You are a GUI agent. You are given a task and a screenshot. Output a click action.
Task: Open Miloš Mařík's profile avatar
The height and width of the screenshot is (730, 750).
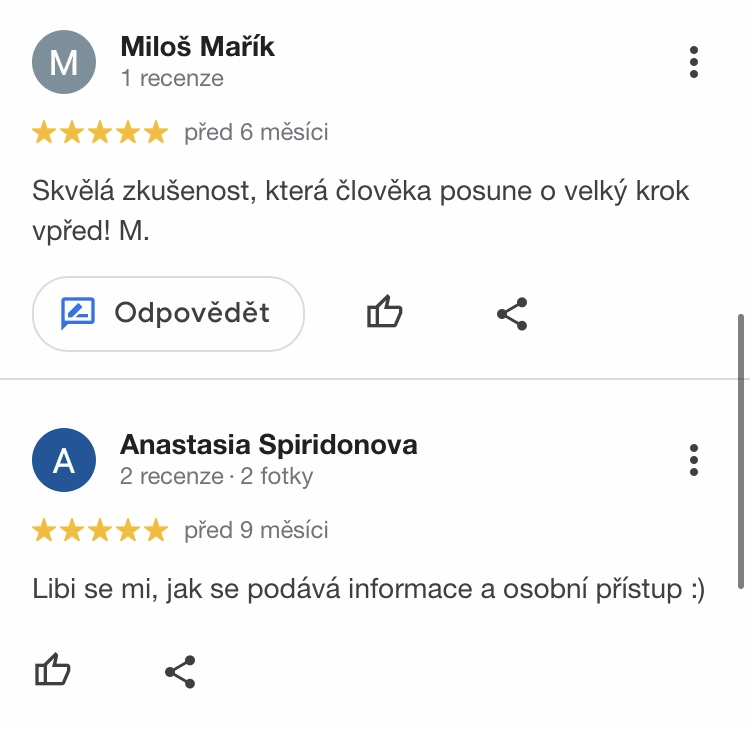[x=64, y=62]
